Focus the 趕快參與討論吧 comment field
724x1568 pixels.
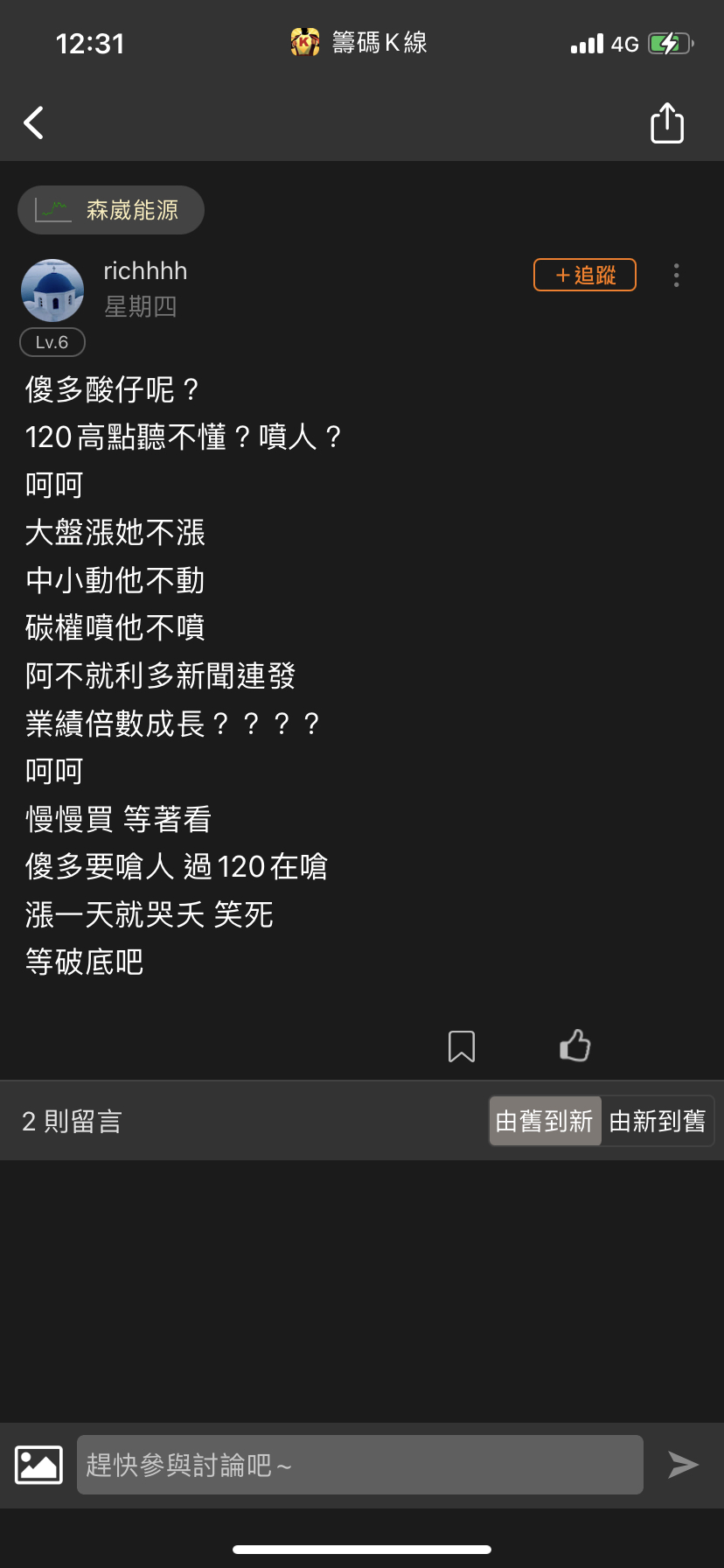pos(359,1465)
